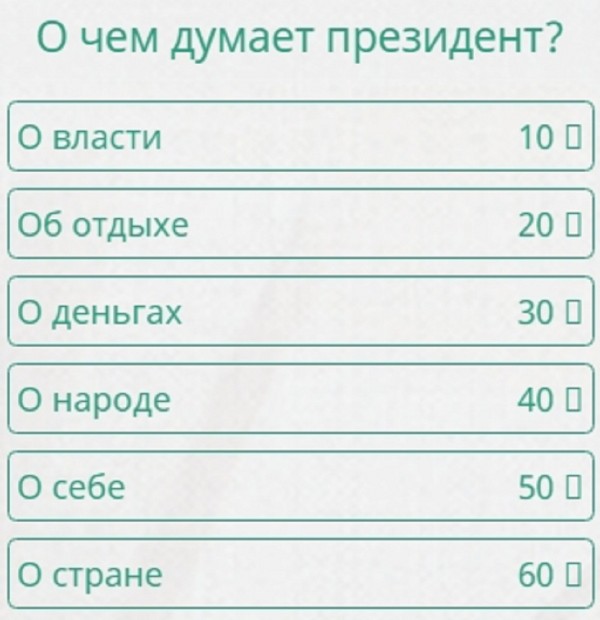Choose «О стране» worth 60 points
This screenshot has width=600, height=620.
click(x=300, y=575)
